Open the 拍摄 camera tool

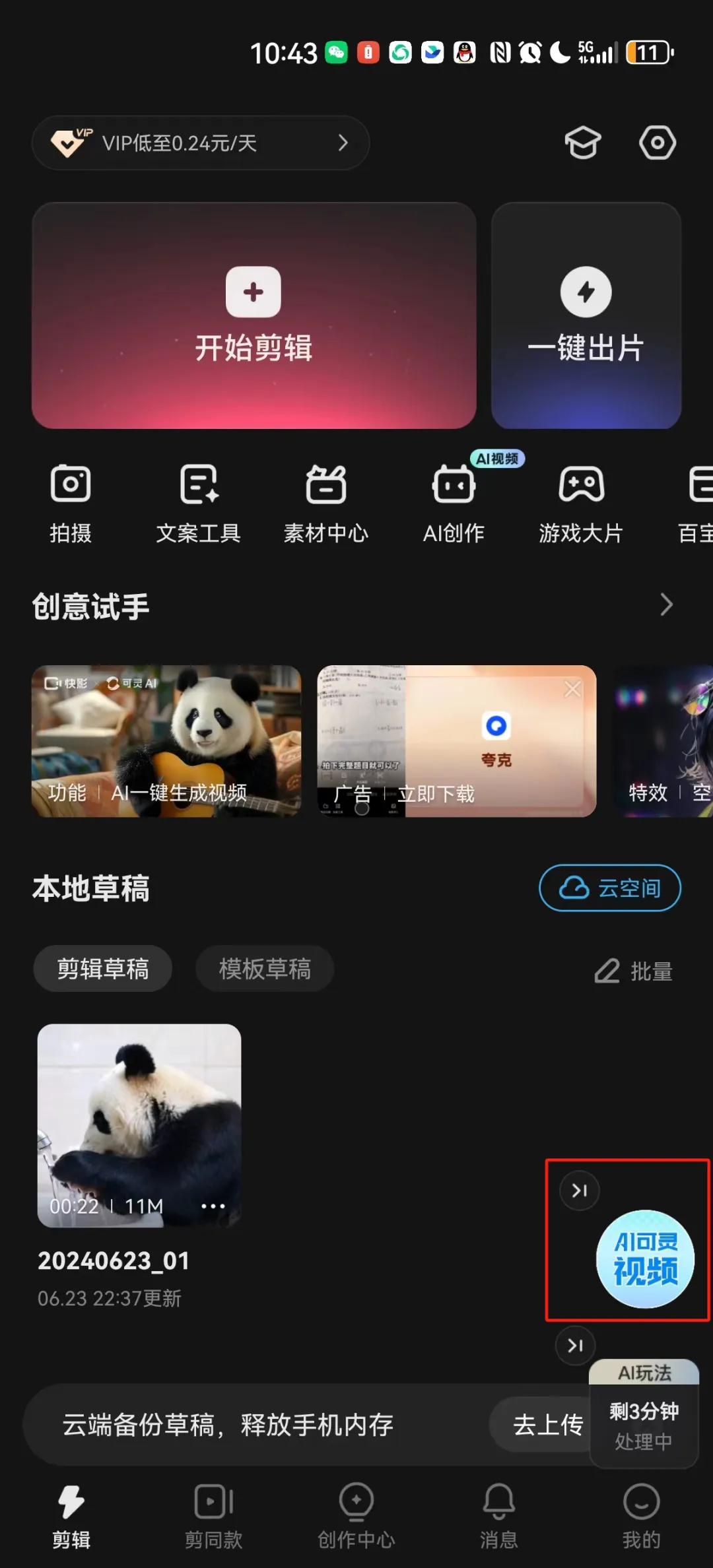point(71,503)
